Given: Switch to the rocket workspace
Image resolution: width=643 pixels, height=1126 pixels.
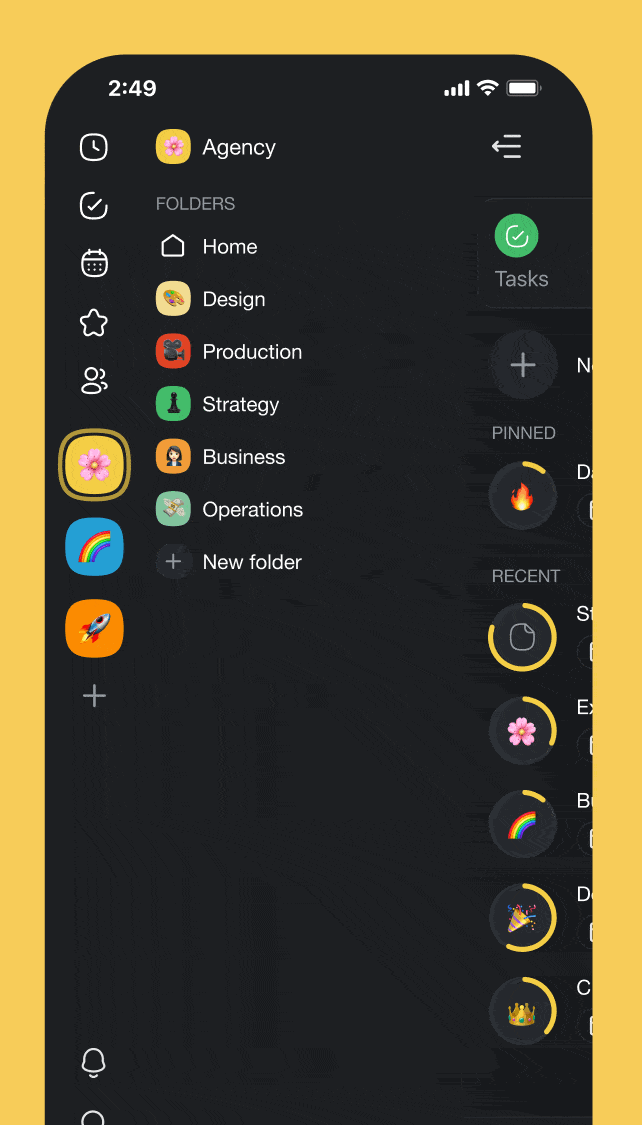Looking at the screenshot, I should click(94, 628).
